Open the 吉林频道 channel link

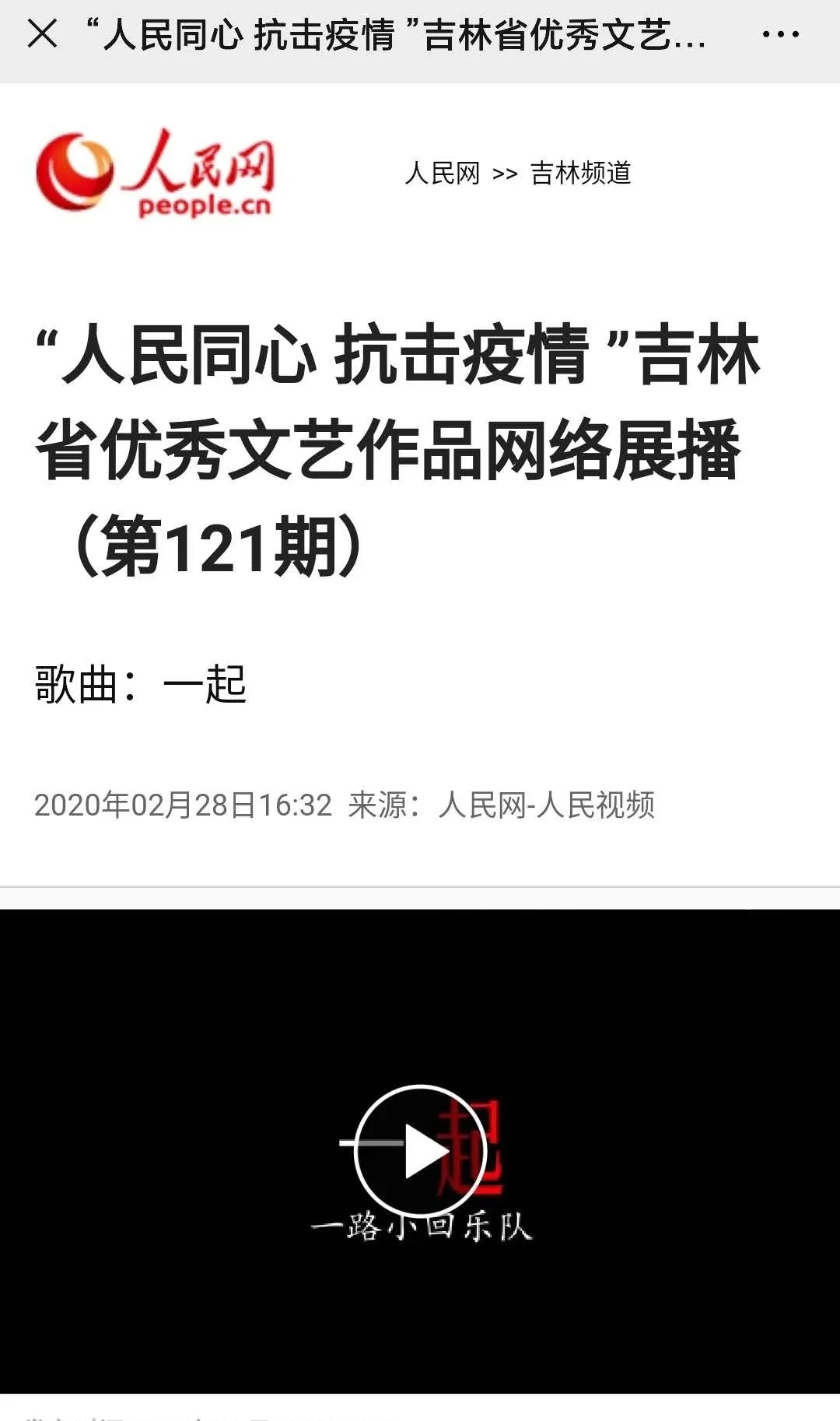click(580, 173)
